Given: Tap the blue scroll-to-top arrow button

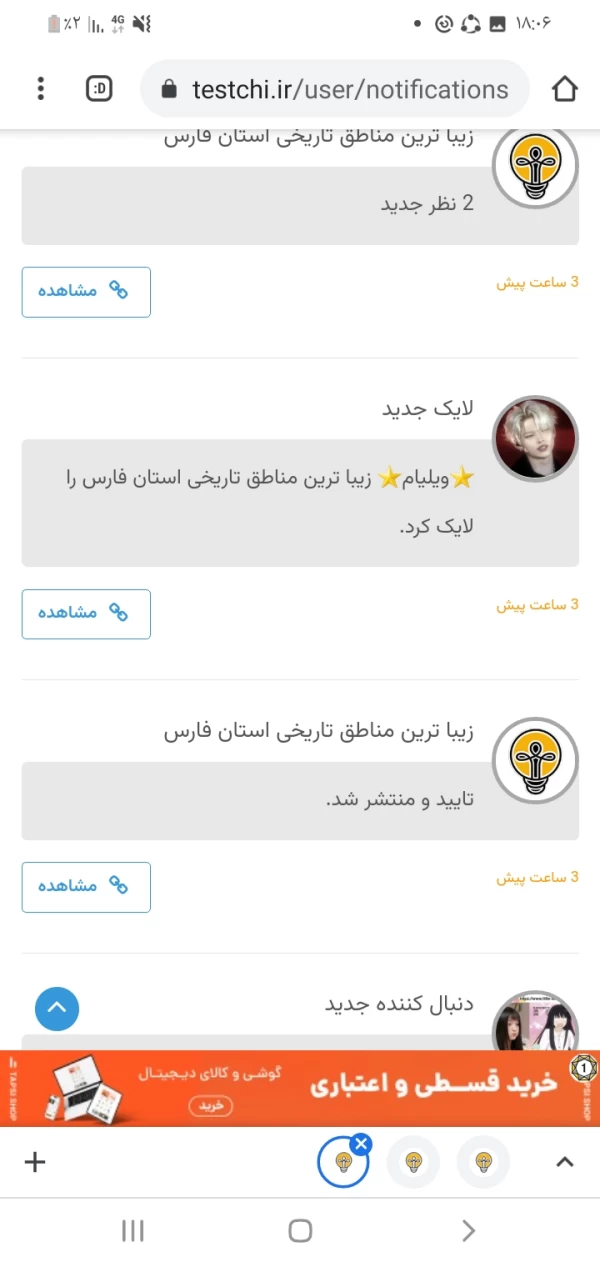Looking at the screenshot, I should coord(57,1009).
